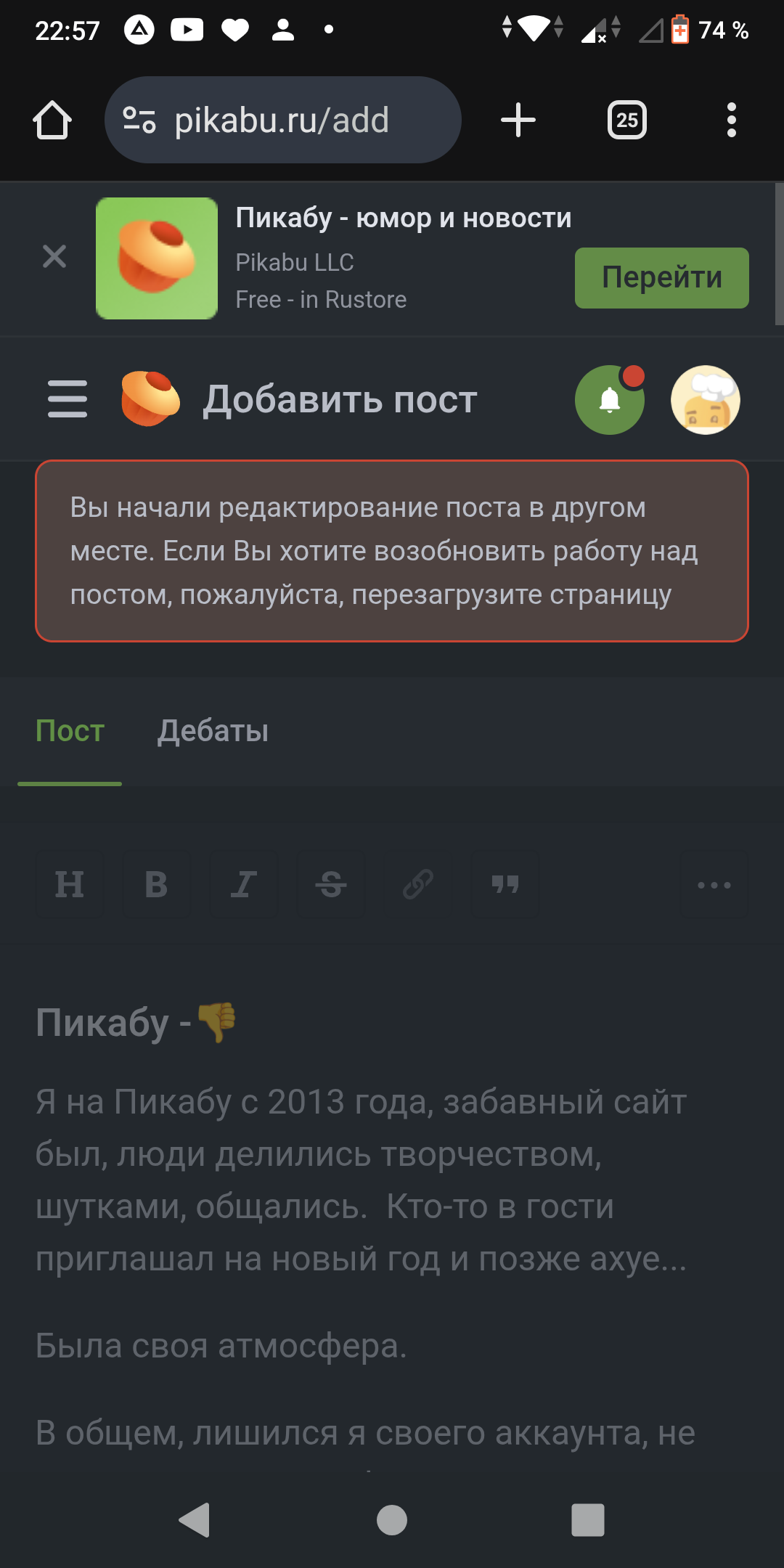Open the hamburger side menu
Viewport: 784px width, 1568px height.
[68, 399]
